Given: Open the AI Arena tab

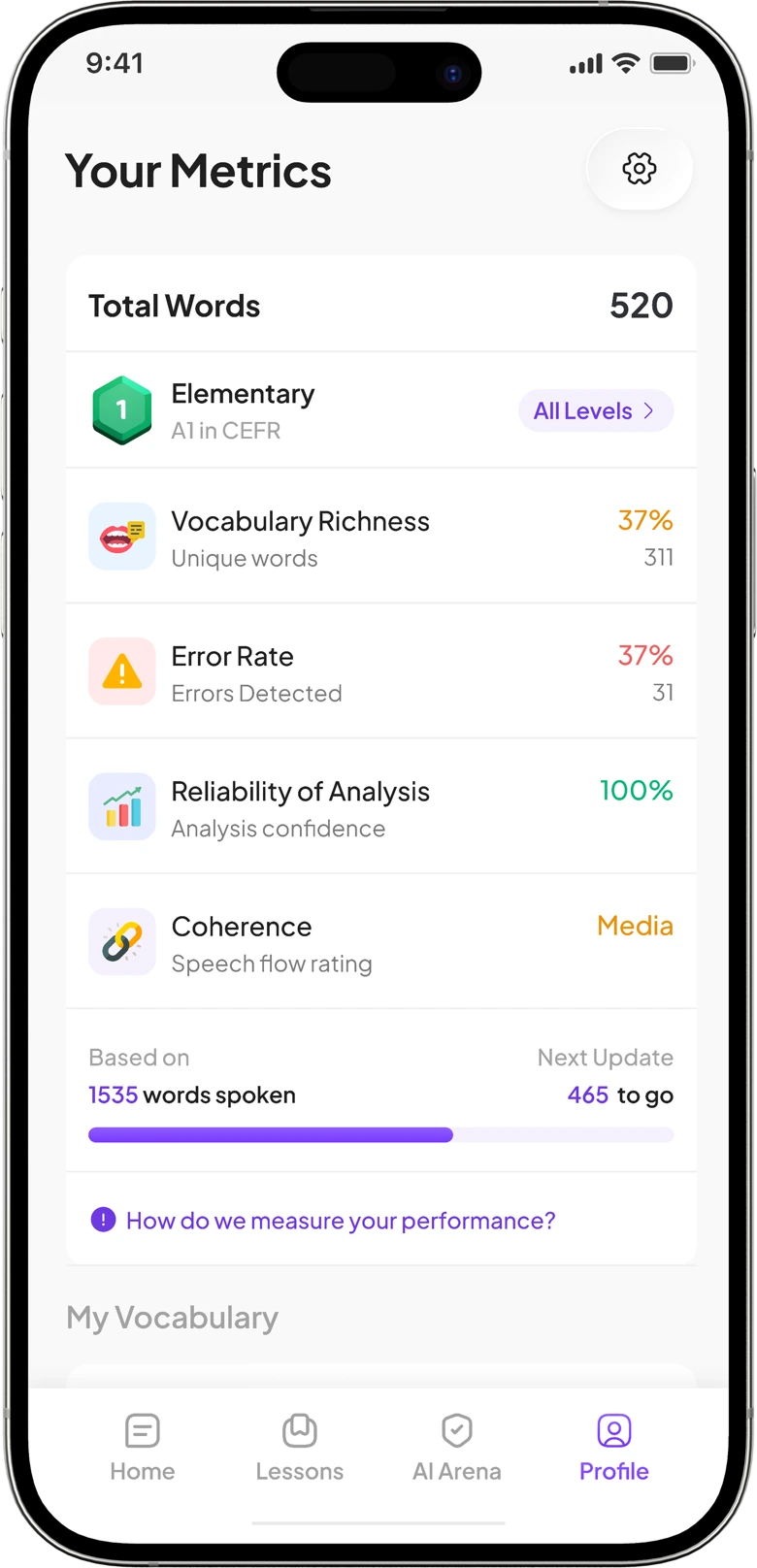Looking at the screenshot, I should point(457,1448).
